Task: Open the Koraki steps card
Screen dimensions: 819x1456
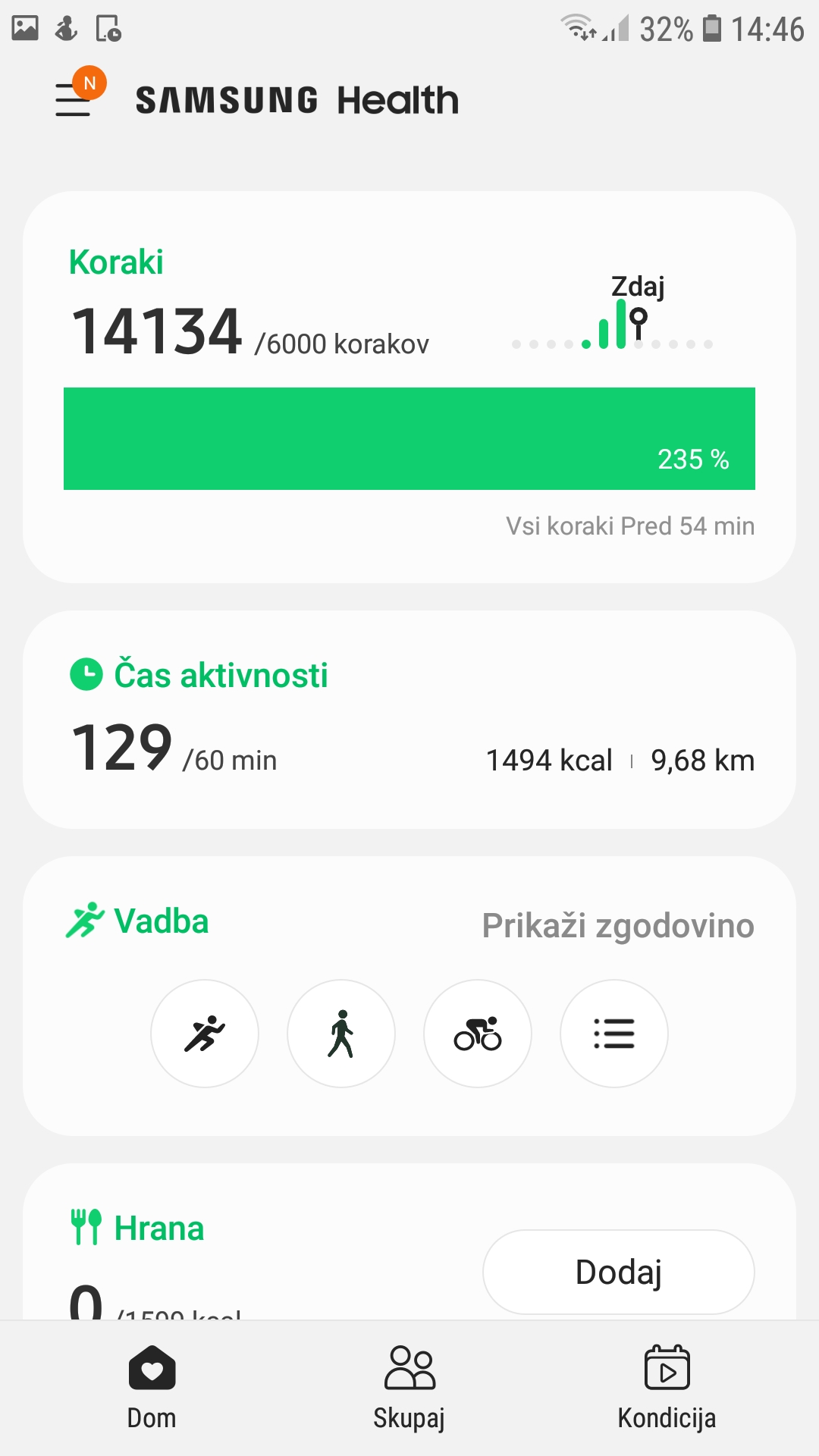Action: (x=409, y=387)
